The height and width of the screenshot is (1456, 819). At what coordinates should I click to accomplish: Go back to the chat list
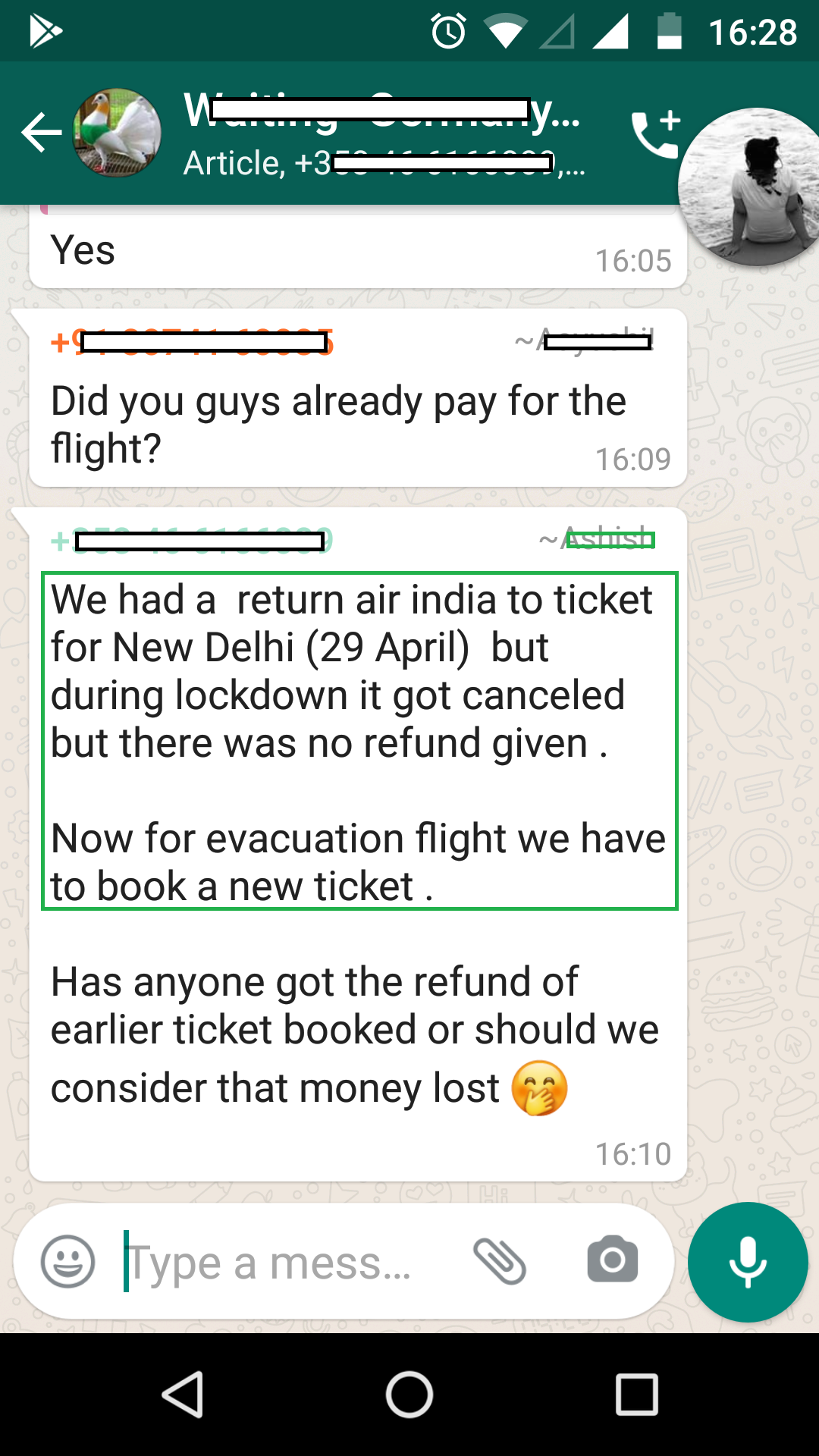42,133
